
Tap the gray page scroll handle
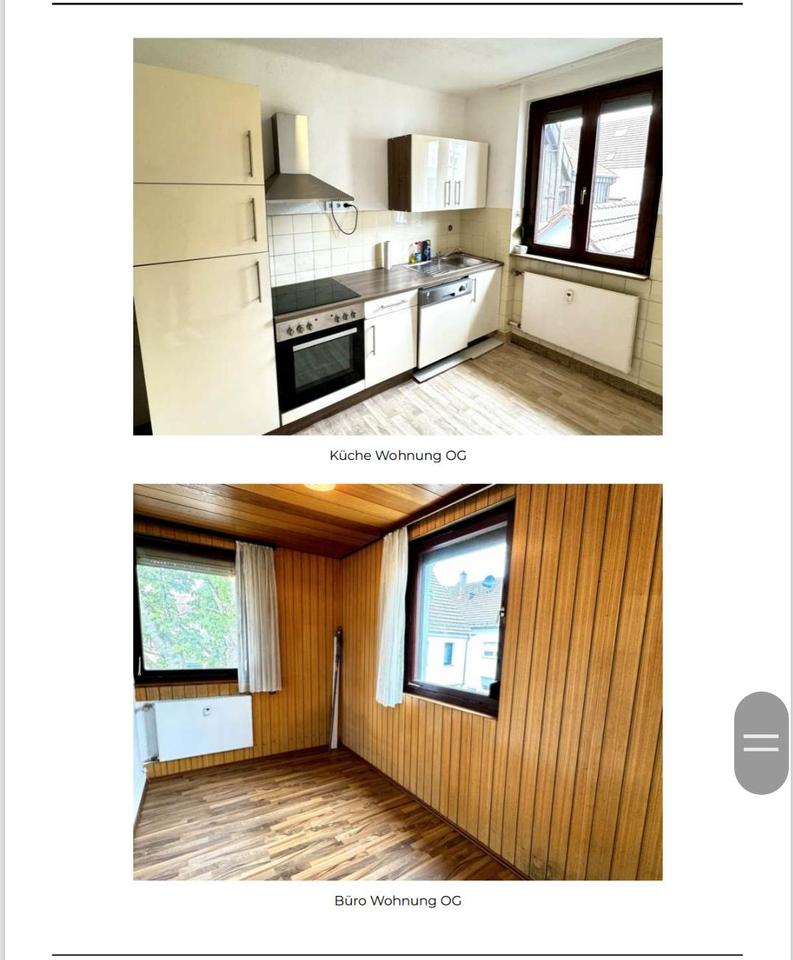(x=761, y=742)
